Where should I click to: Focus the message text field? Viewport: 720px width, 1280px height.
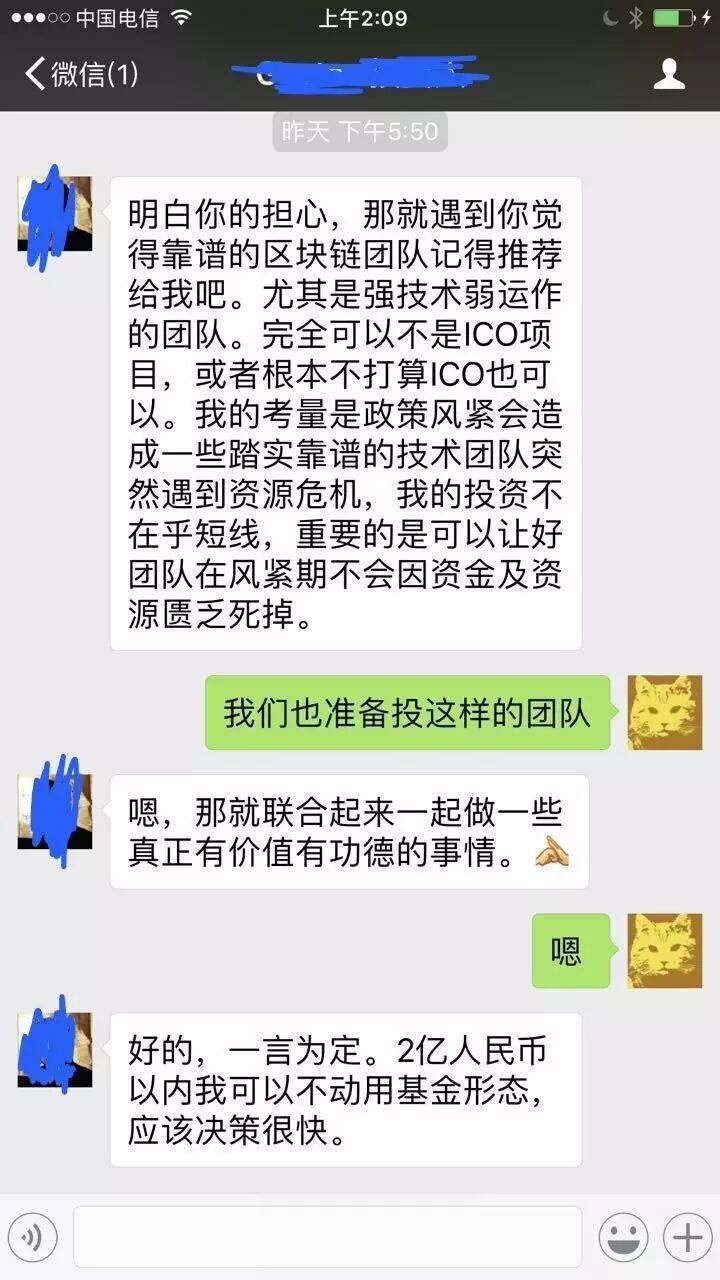[x=327, y=1237]
